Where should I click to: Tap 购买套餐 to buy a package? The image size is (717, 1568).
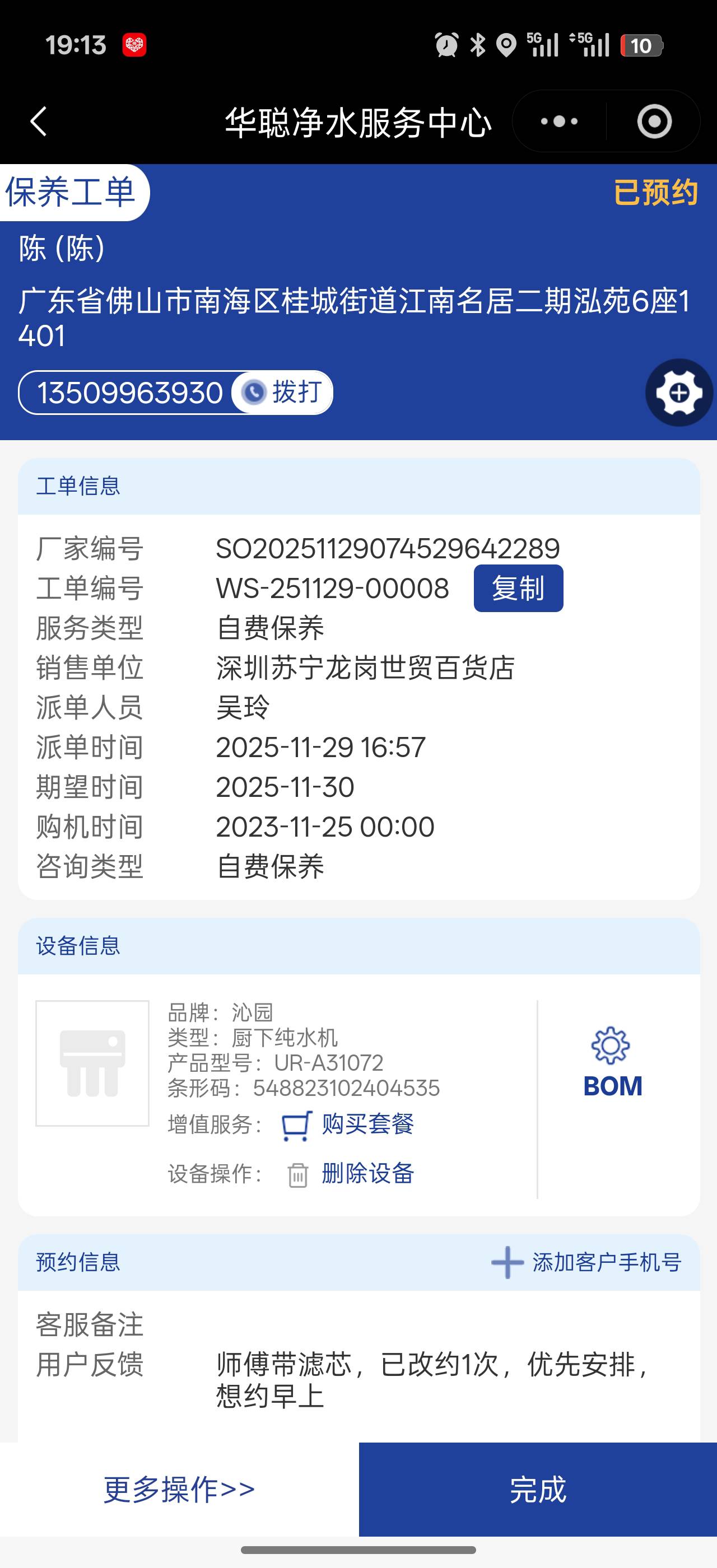click(367, 1124)
